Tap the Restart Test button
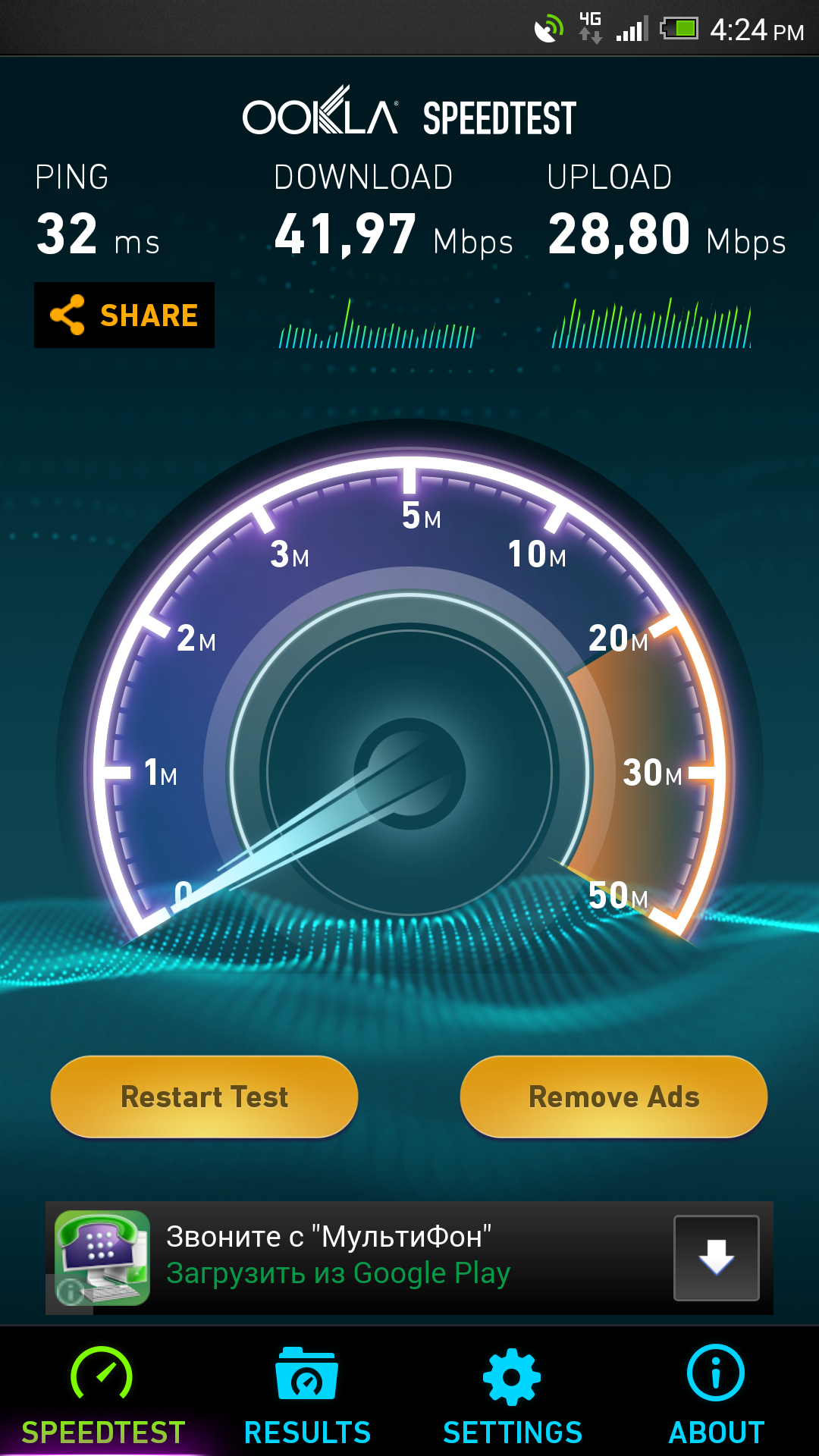 tap(204, 1097)
